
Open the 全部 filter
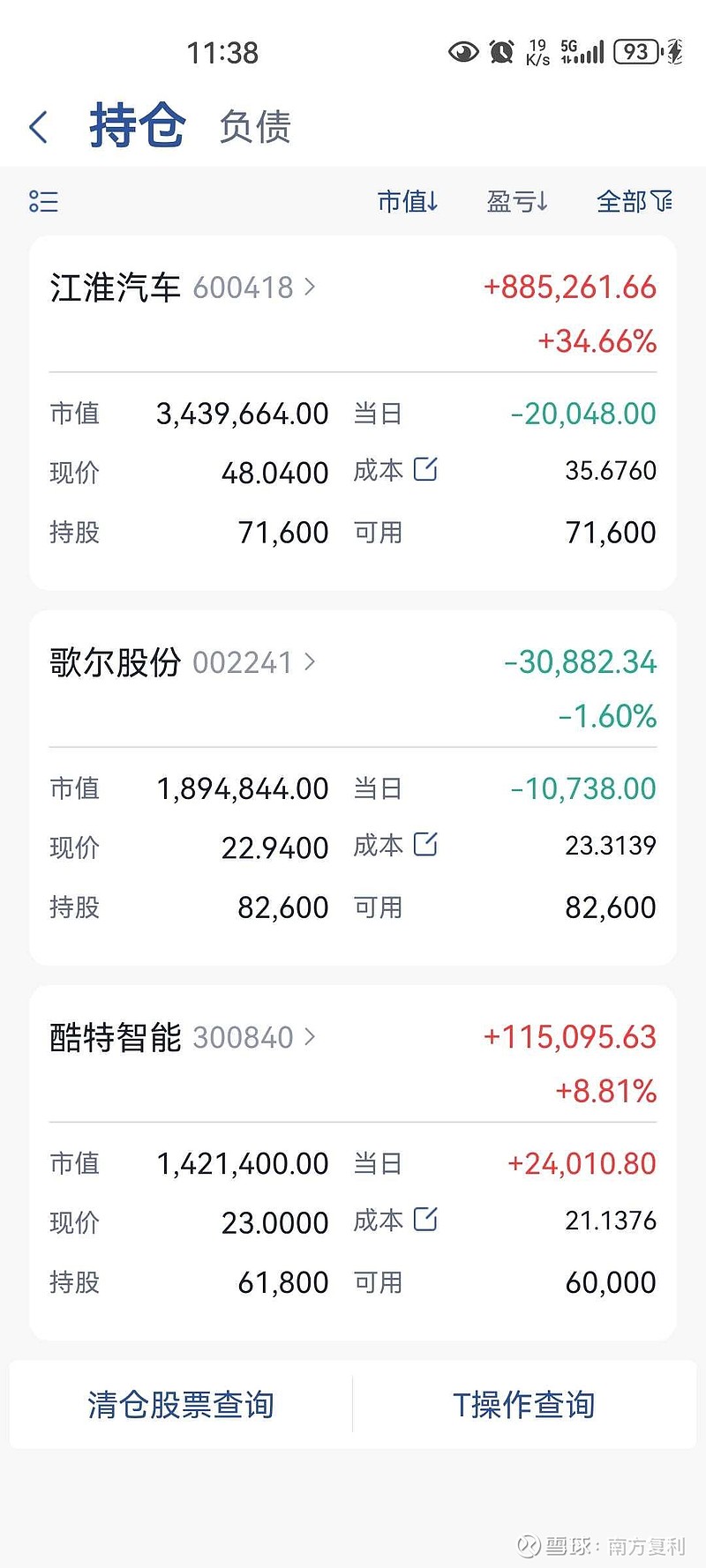pyautogui.click(x=634, y=201)
